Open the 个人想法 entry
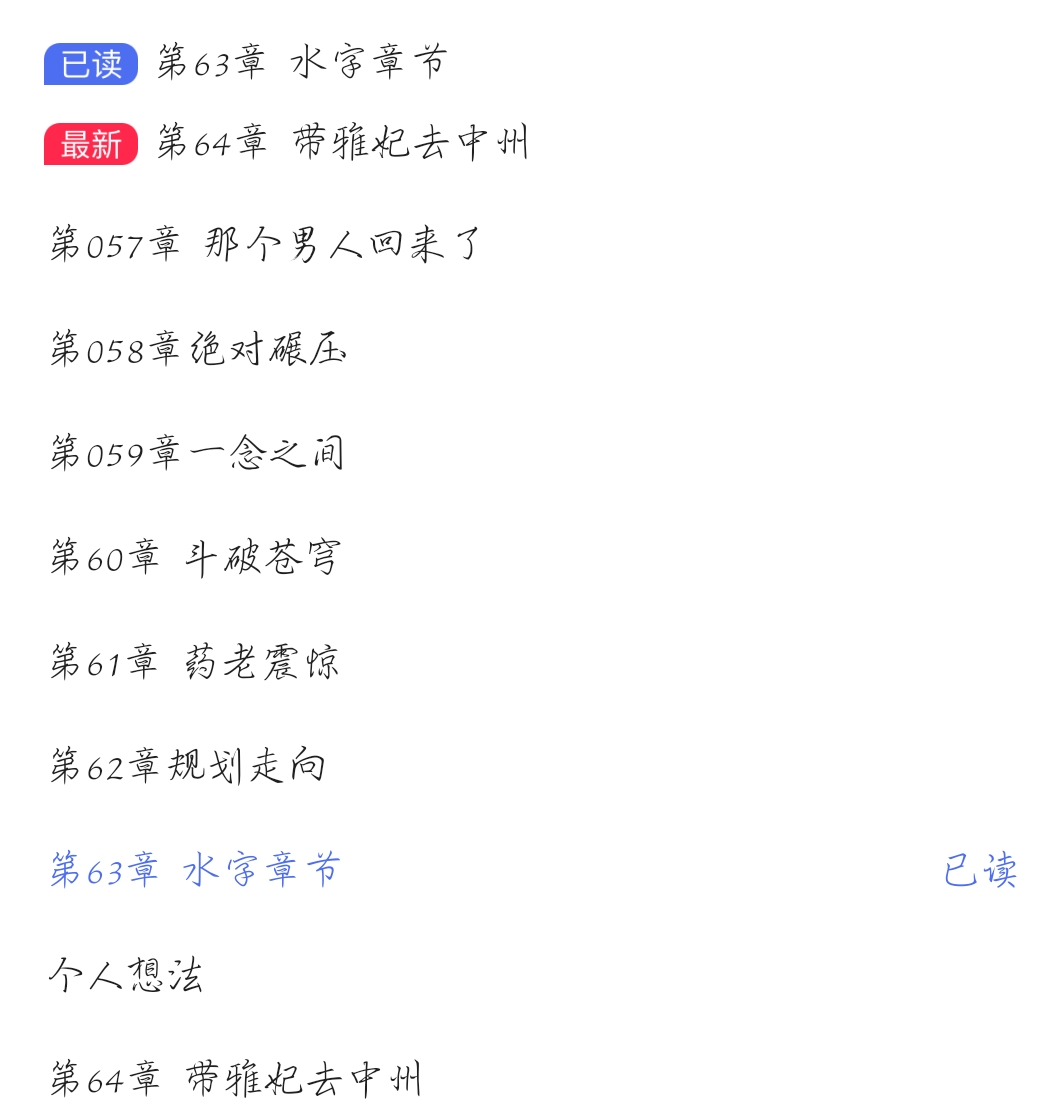The width and height of the screenshot is (1050, 1106). (x=126, y=974)
